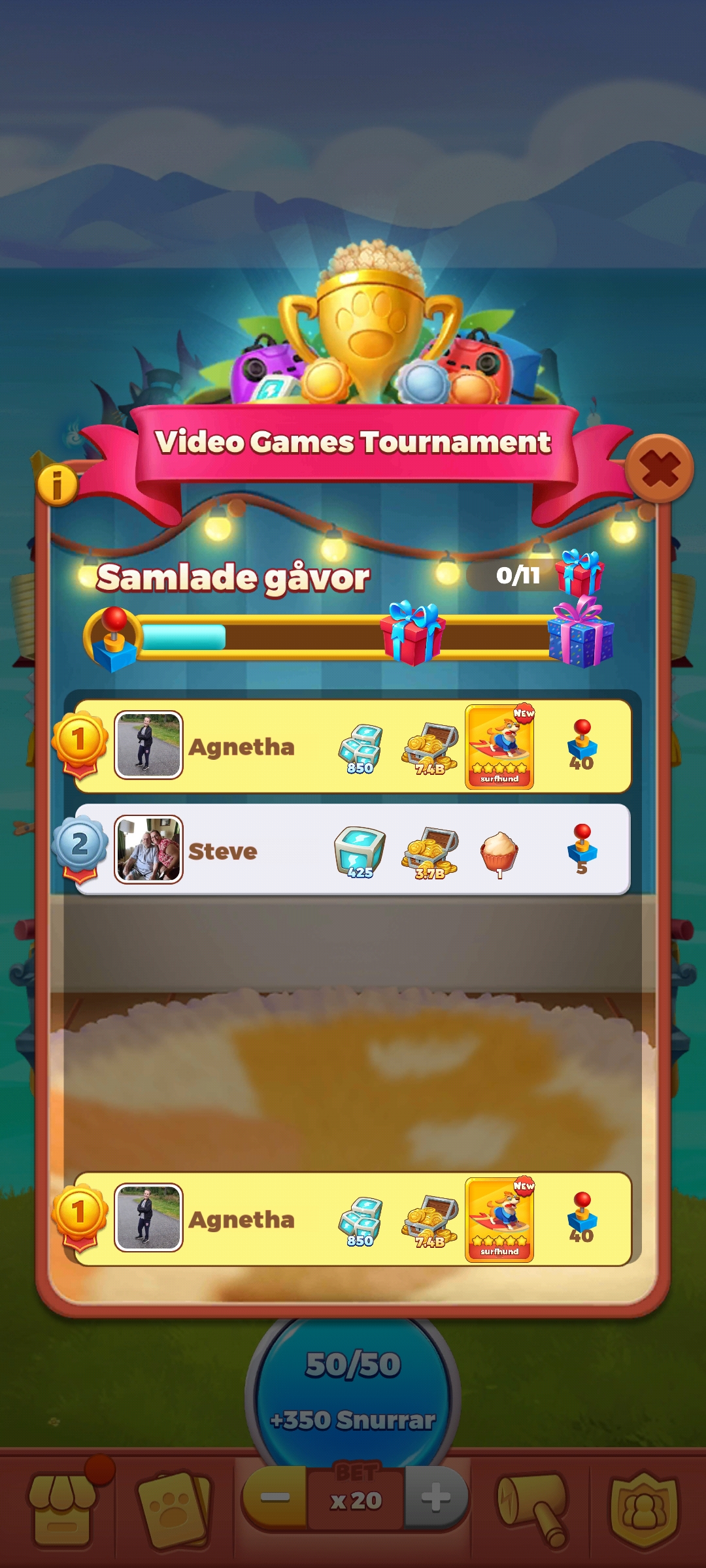Open Steve's leaderboard row
The height and width of the screenshot is (1568, 706).
pyautogui.click(x=353, y=849)
